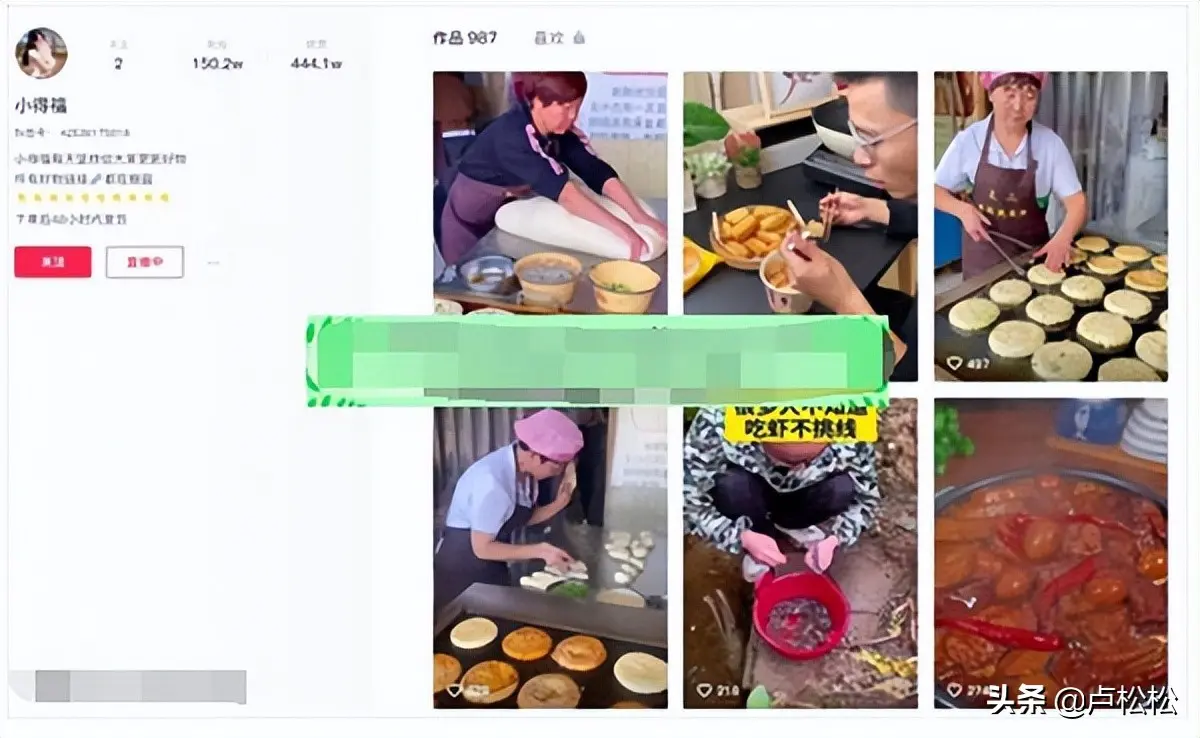Screen dimensions: 1200x738
Task: Switch to the locked 喜欢 tab
Action: point(558,38)
